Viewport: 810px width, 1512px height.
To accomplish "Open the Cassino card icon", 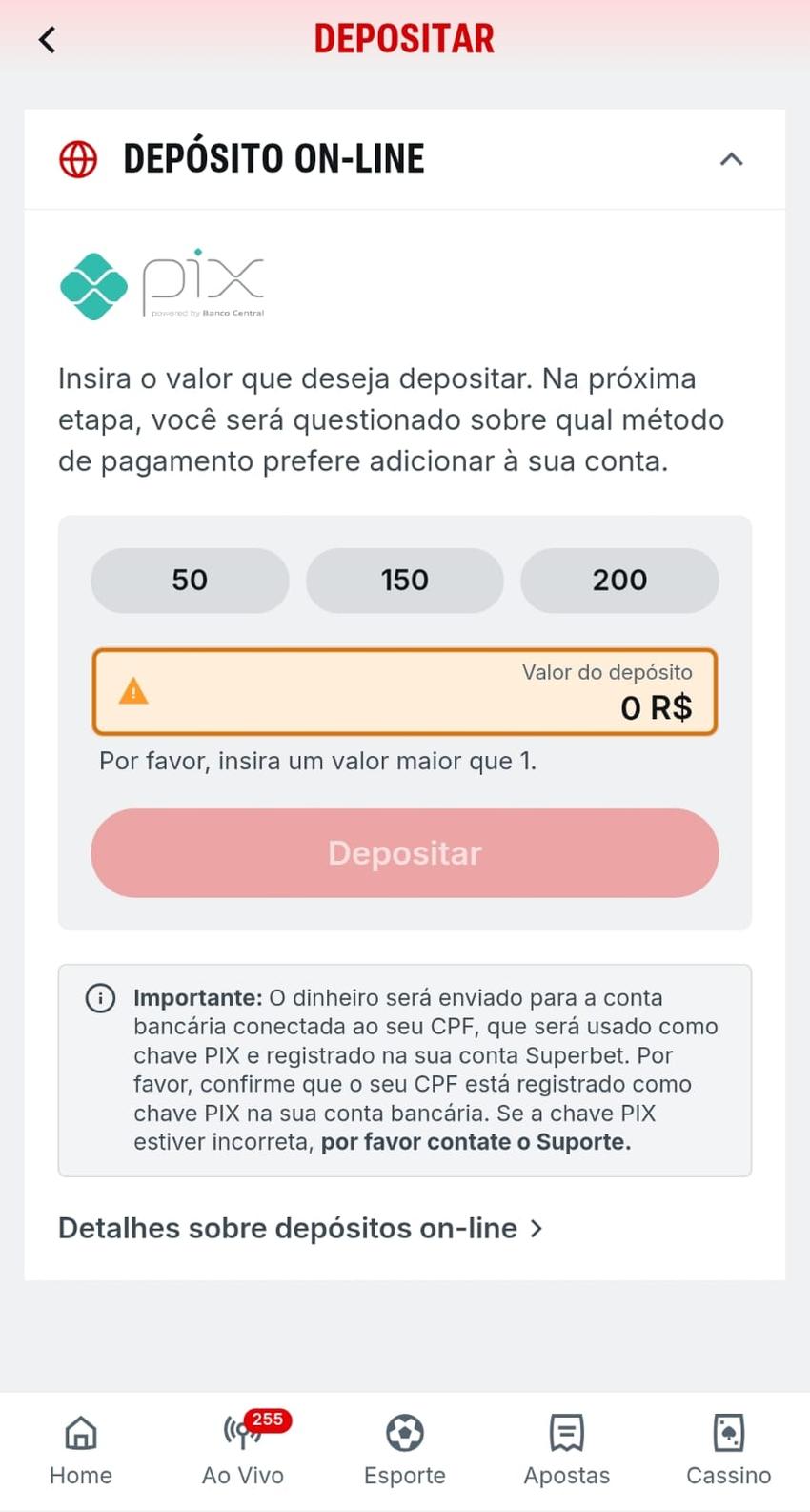I will pyautogui.click(x=728, y=1432).
